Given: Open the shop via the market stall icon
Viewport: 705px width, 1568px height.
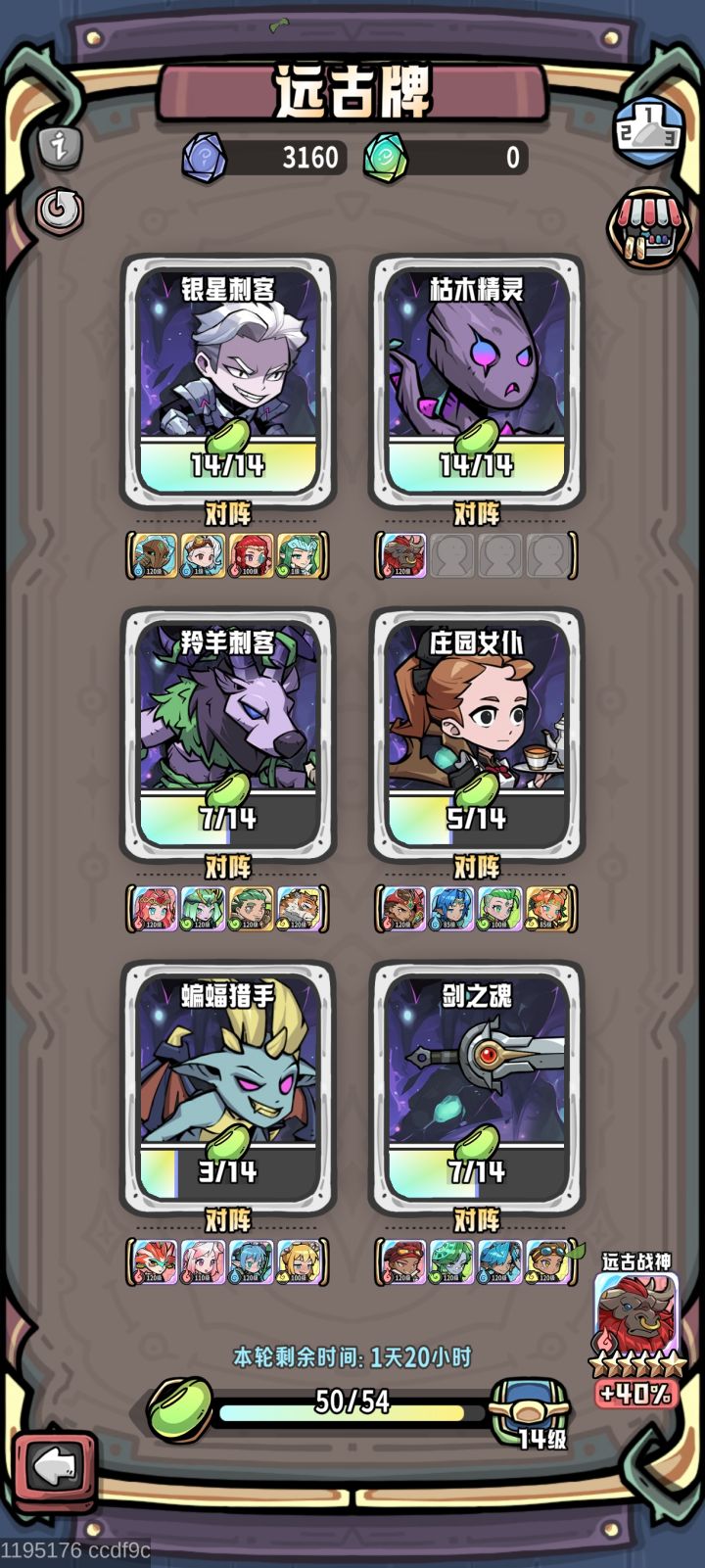Looking at the screenshot, I should (x=650, y=223).
